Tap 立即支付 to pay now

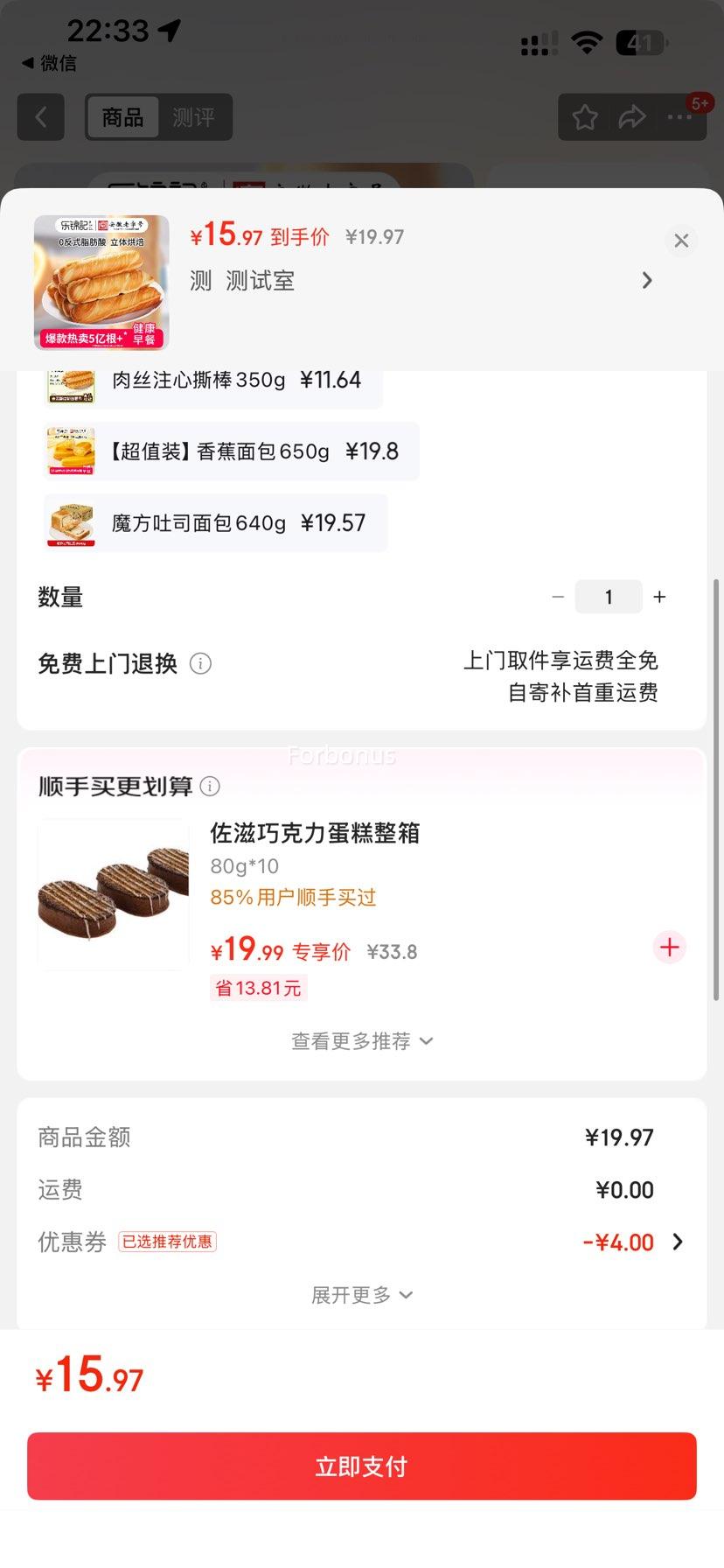pos(361,1466)
